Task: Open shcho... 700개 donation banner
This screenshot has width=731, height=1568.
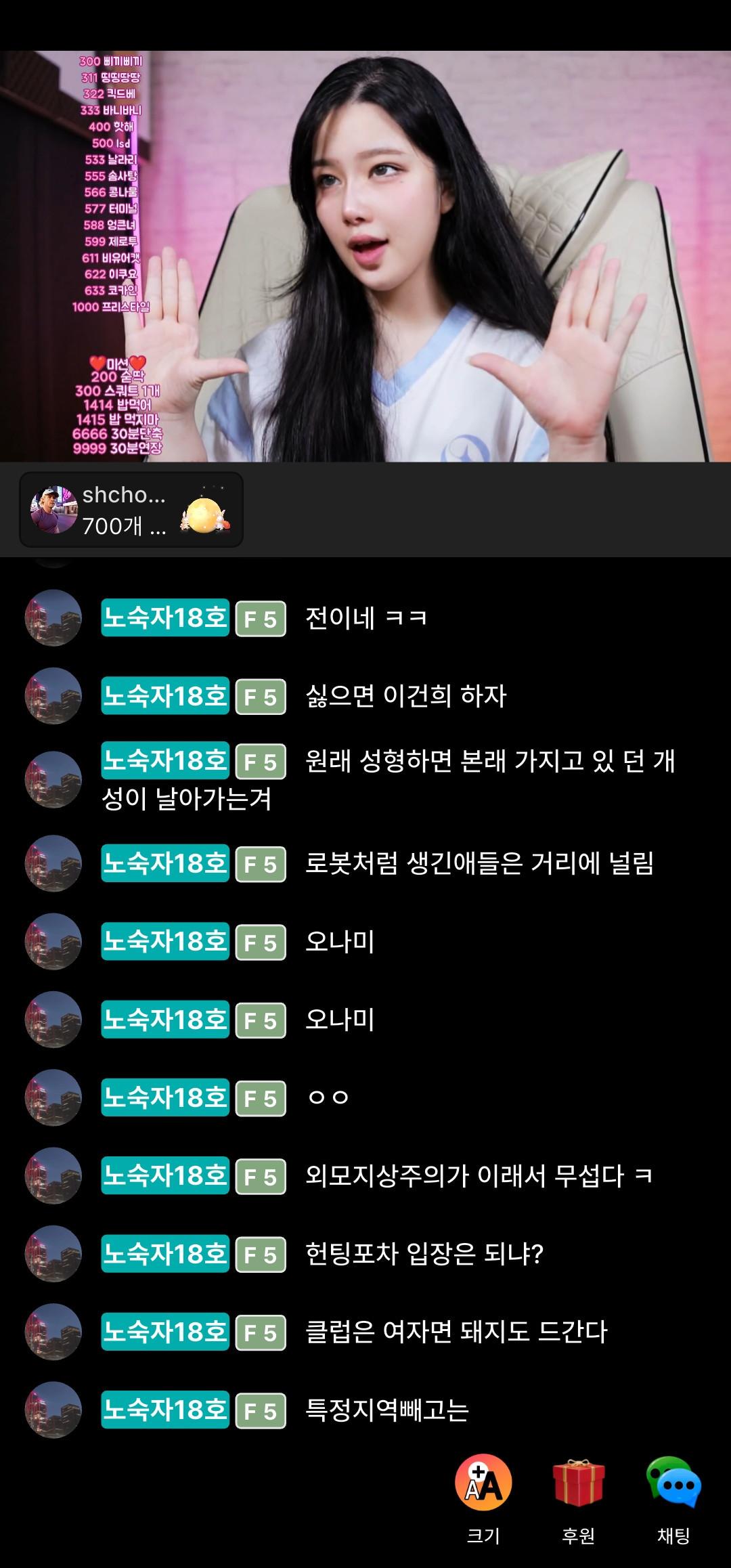Action: 131,510
